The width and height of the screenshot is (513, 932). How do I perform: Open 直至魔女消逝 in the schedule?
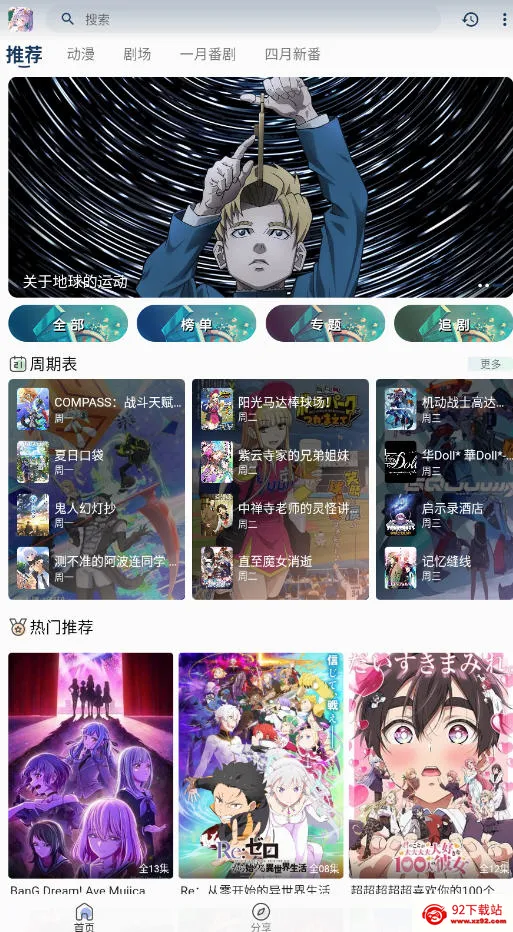tap(280, 568)
